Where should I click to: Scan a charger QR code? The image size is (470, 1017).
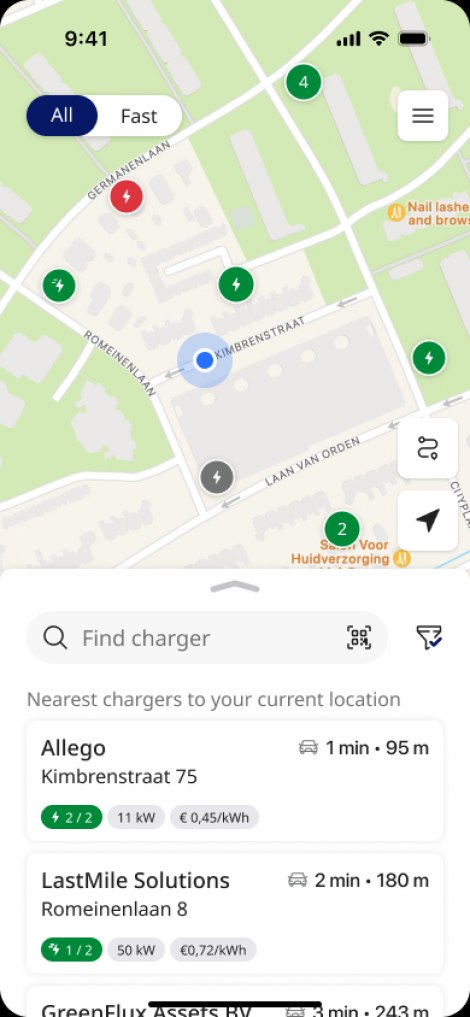pyautogui.click(x=359, y=638)
